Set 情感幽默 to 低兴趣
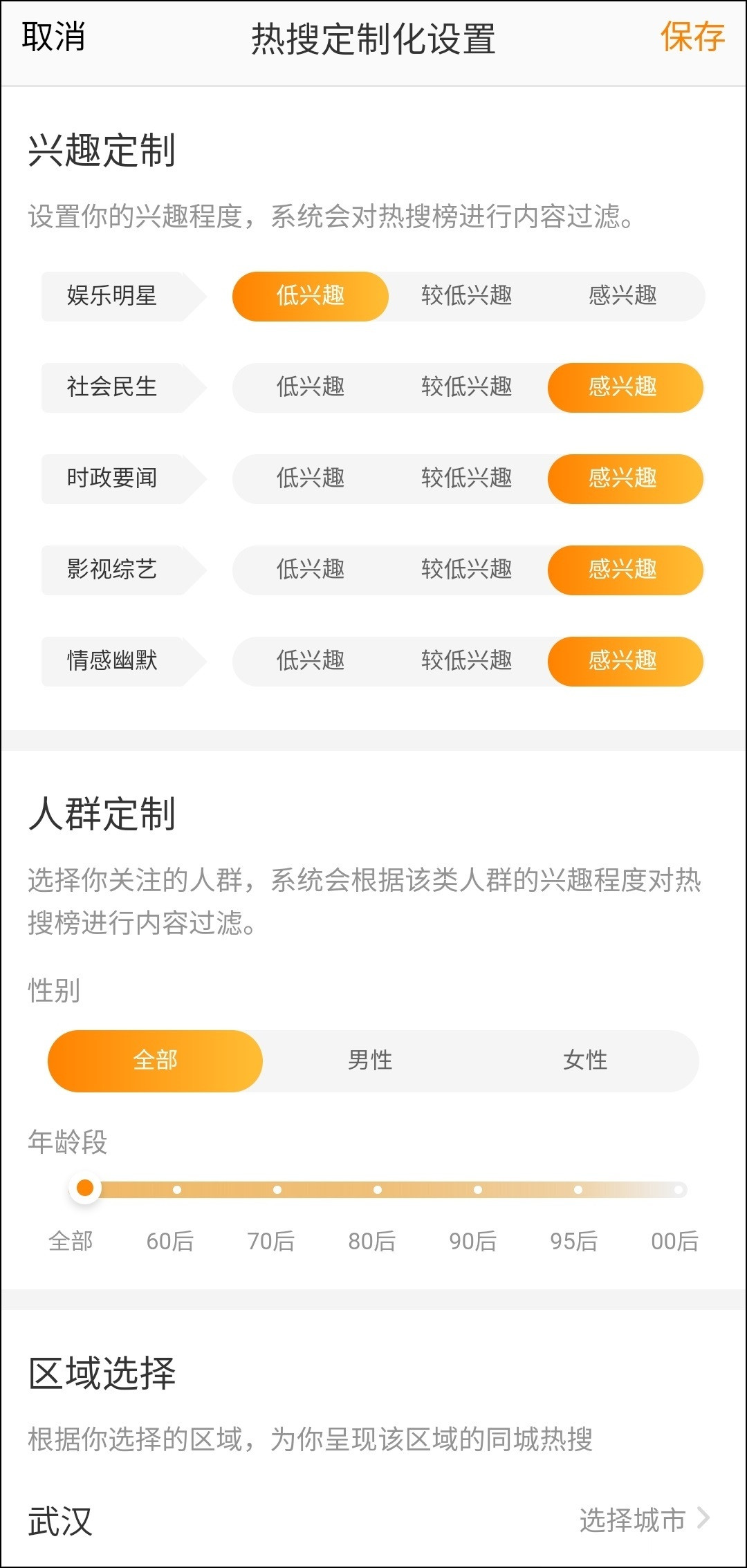This screenshot has width=747, height=1568. pos(311,661)
